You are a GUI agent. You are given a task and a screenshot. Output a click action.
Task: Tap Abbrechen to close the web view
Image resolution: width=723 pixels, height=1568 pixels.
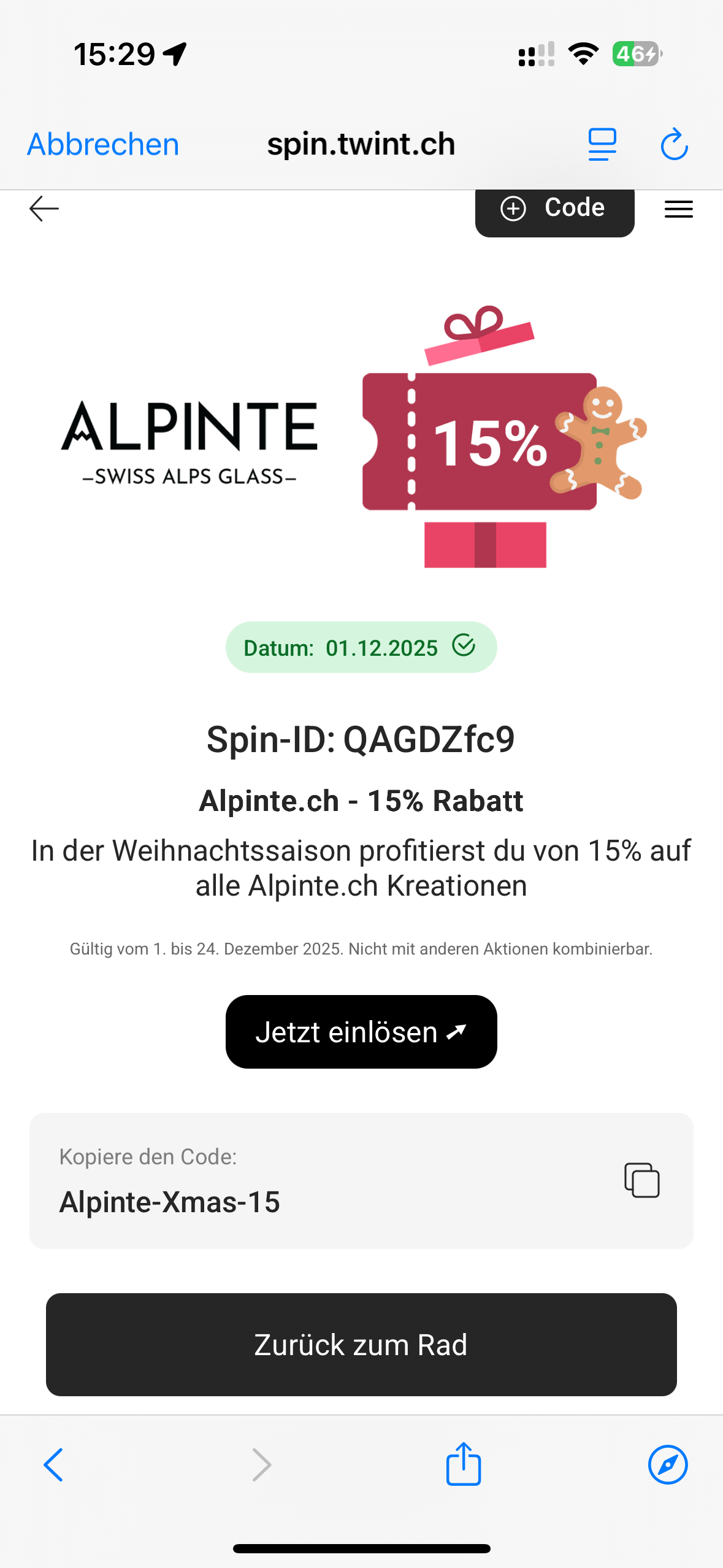coord(103,145)
